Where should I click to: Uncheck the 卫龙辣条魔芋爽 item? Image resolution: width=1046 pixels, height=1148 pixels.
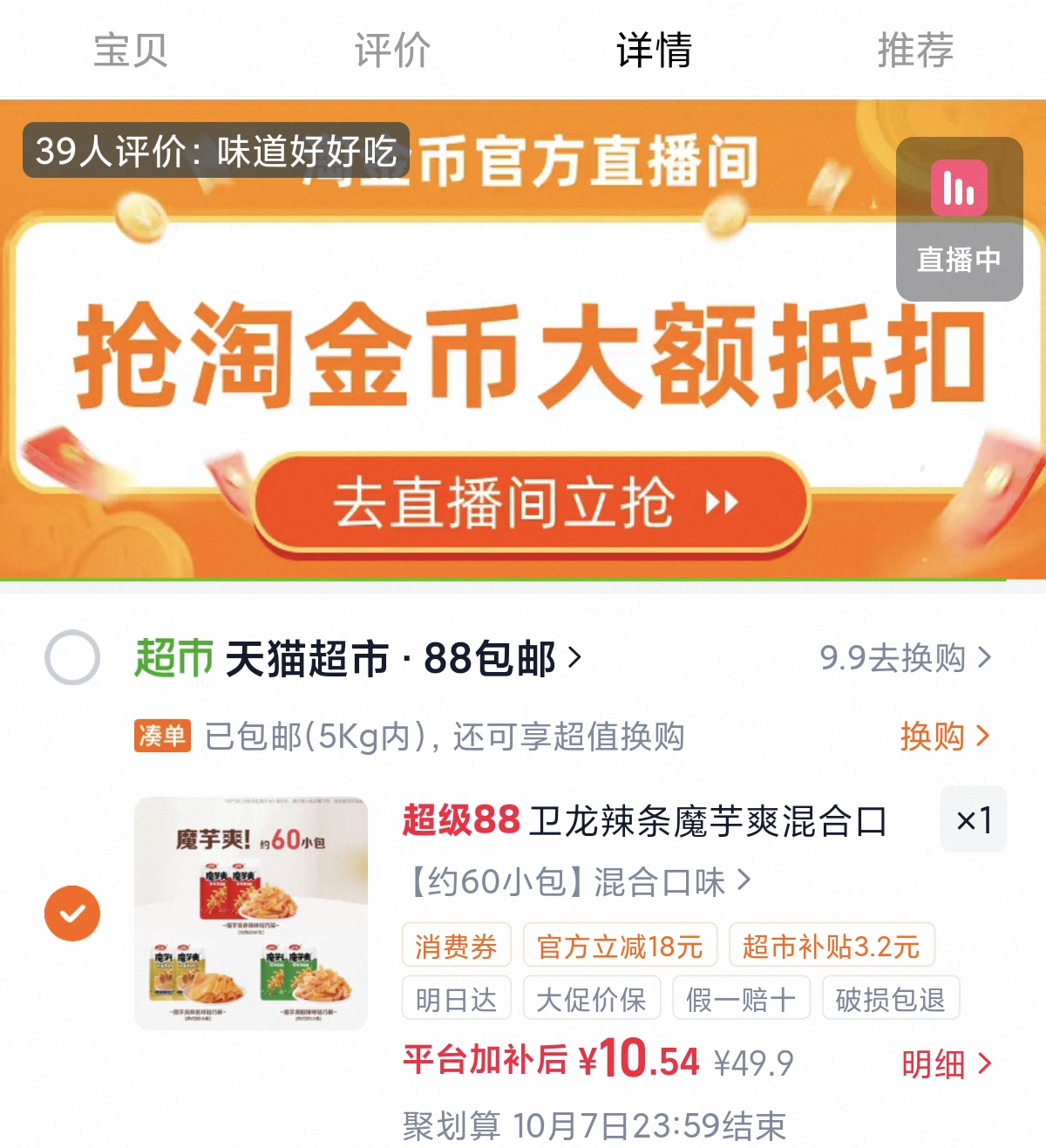(x=72, y=914)
